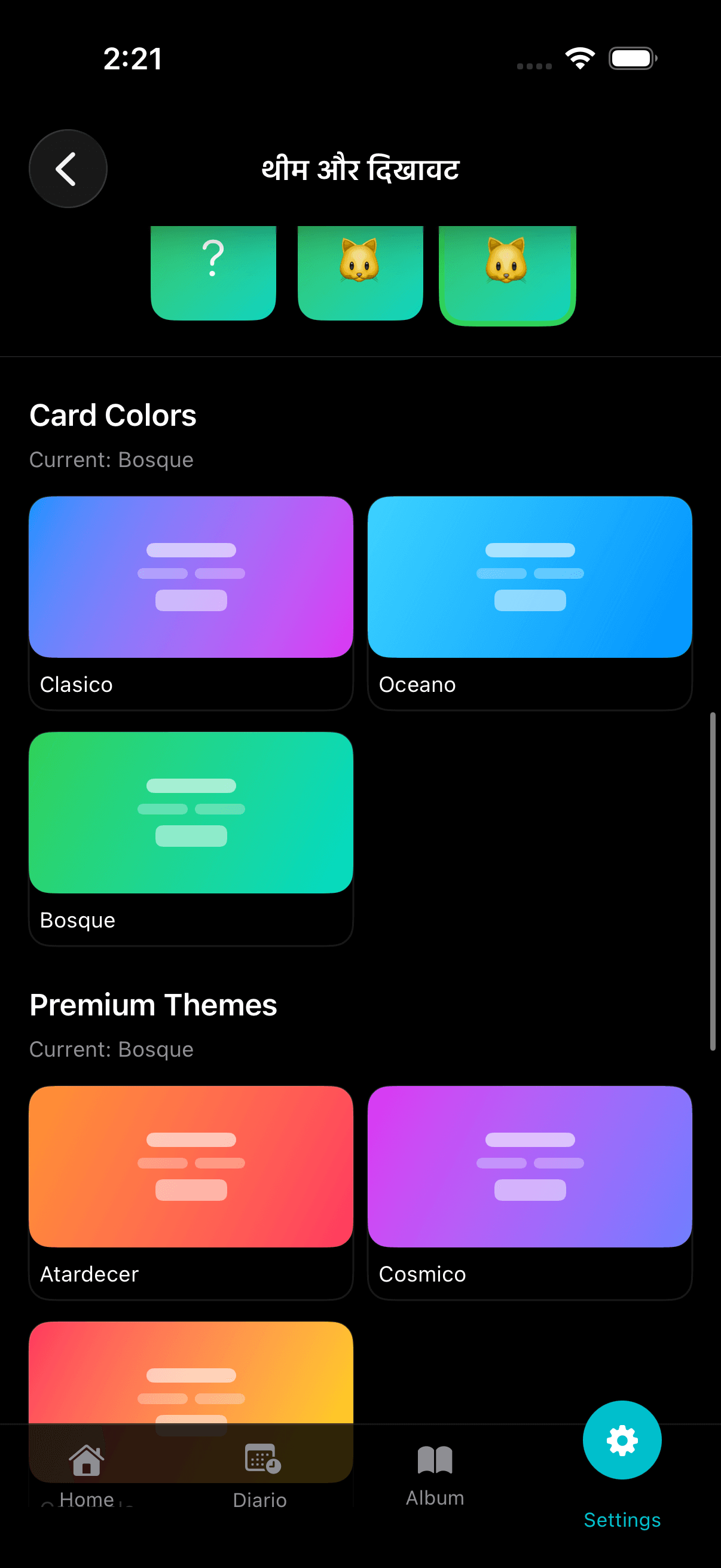Switch to the Home tab

tap(87, 1474)
